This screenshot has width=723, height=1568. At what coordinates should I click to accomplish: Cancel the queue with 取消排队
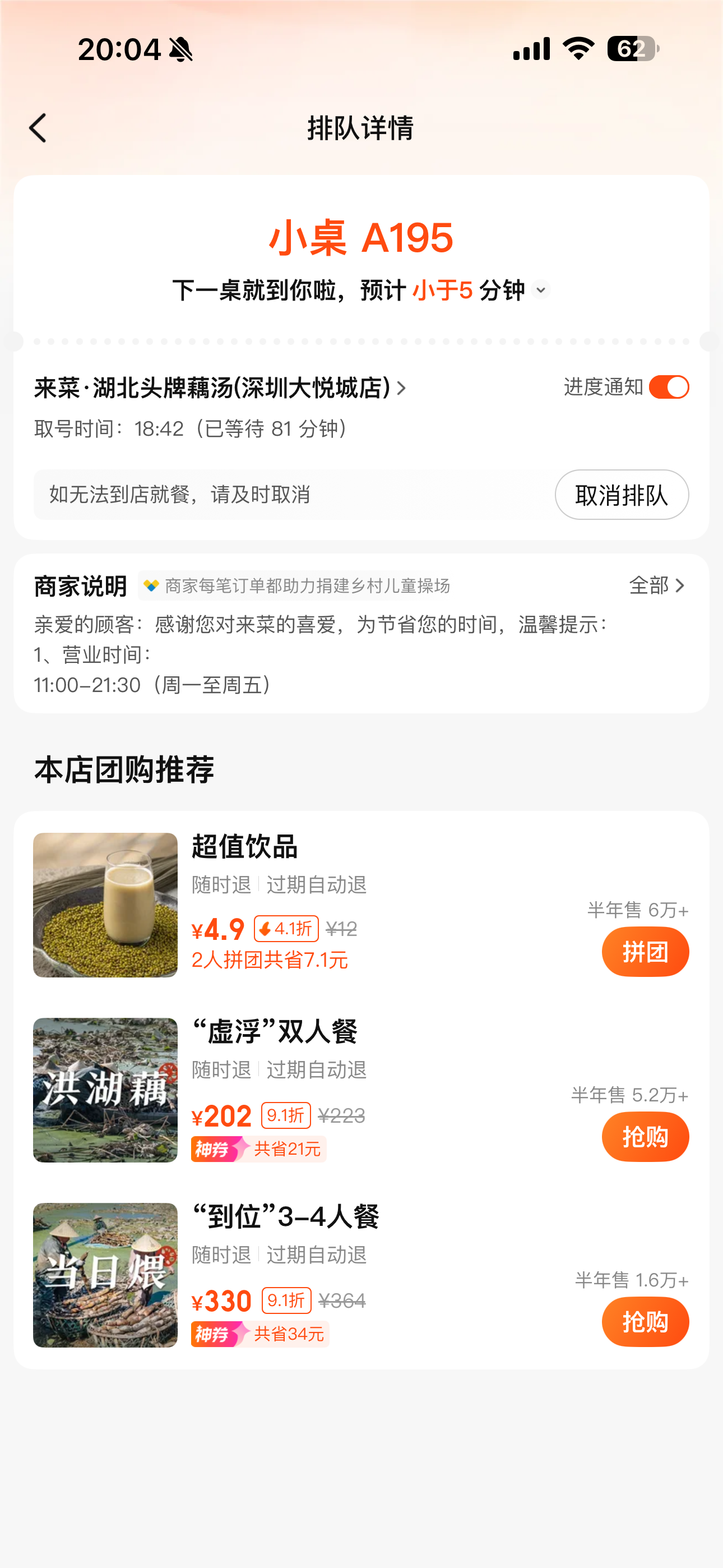coord(621,495)
